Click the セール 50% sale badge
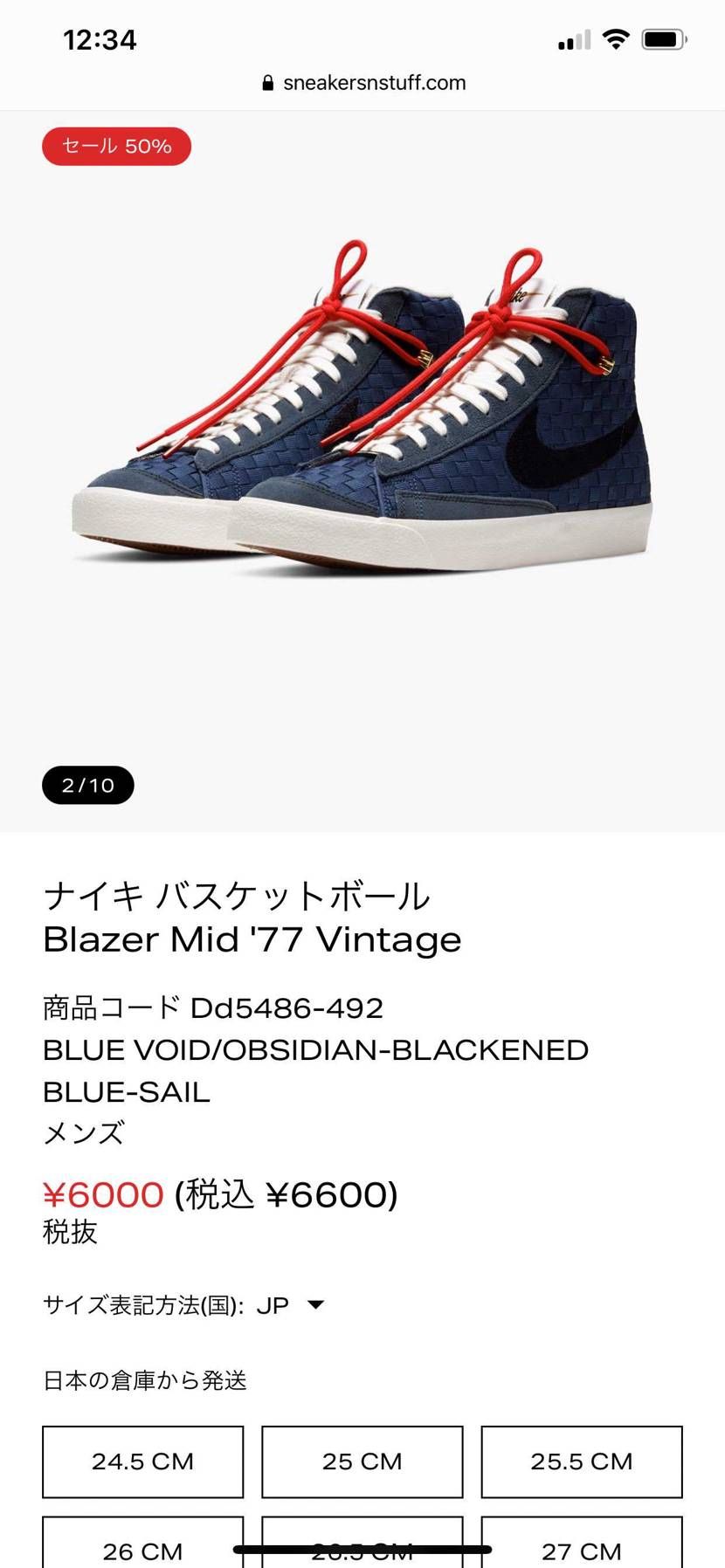This screenshot has width=725, height=1568. pos(116,146)
